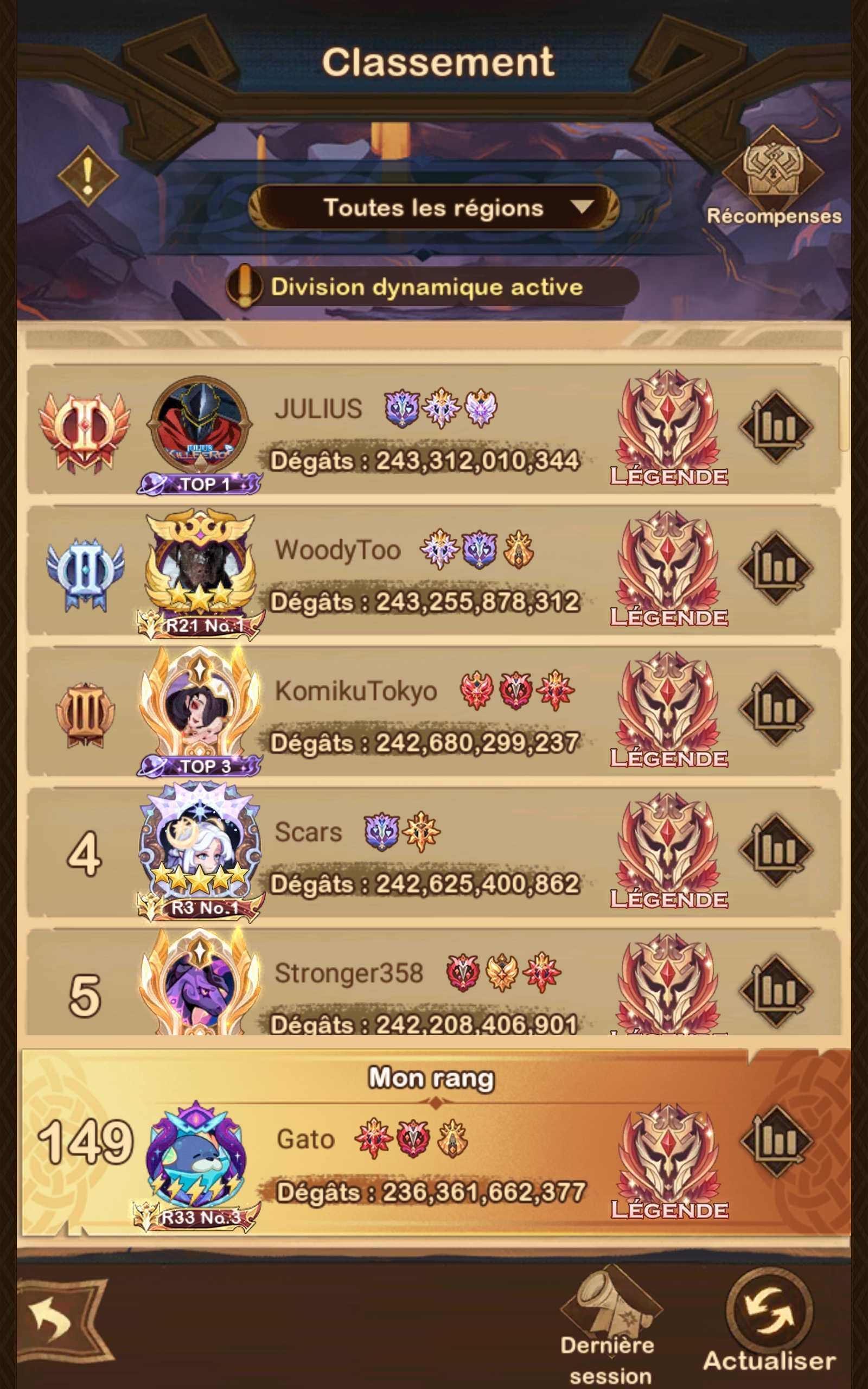View WoodyToo's battle stats chart icon
The height and width of the screenshot is (1389, 868).
[x=776, y=568]
